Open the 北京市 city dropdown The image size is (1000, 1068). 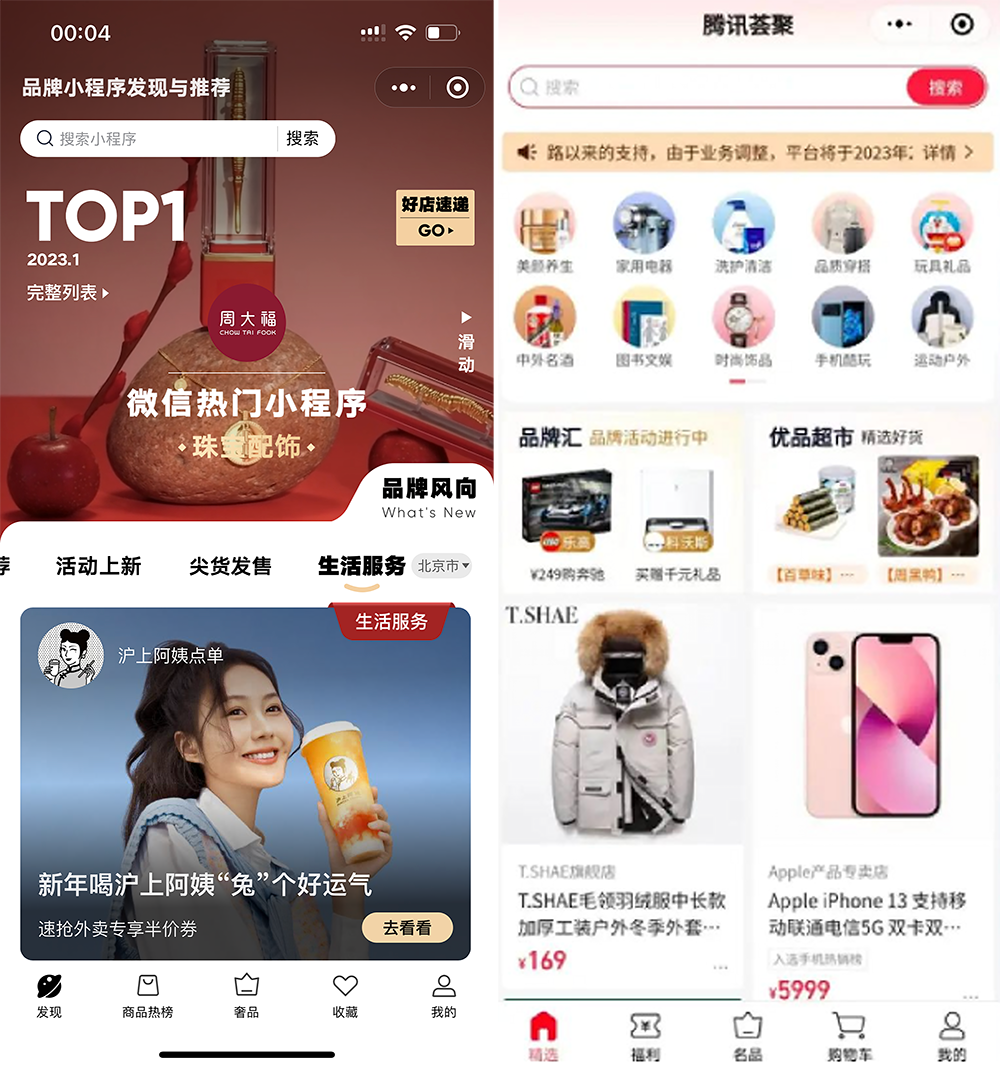443,566
